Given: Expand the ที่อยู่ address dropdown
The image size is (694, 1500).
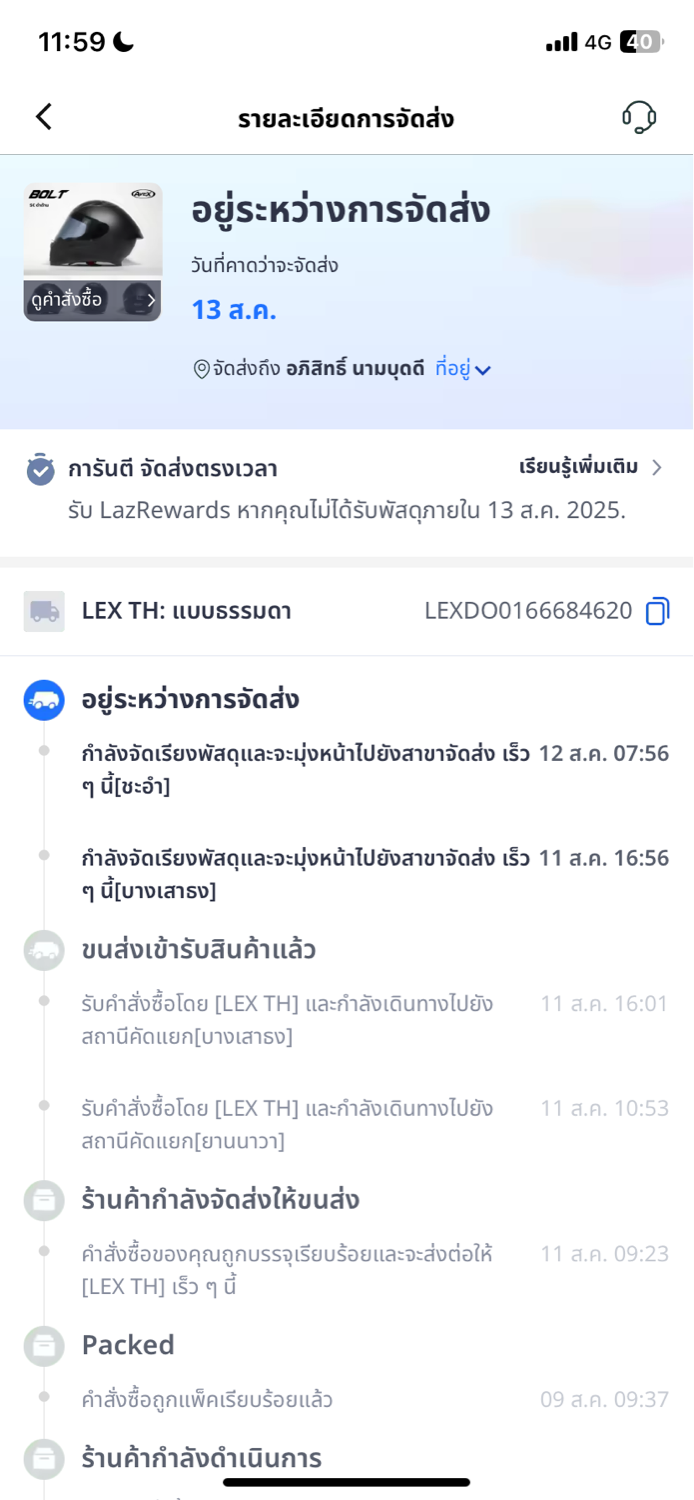Looking at the screenshot, I should click(463, 369).
